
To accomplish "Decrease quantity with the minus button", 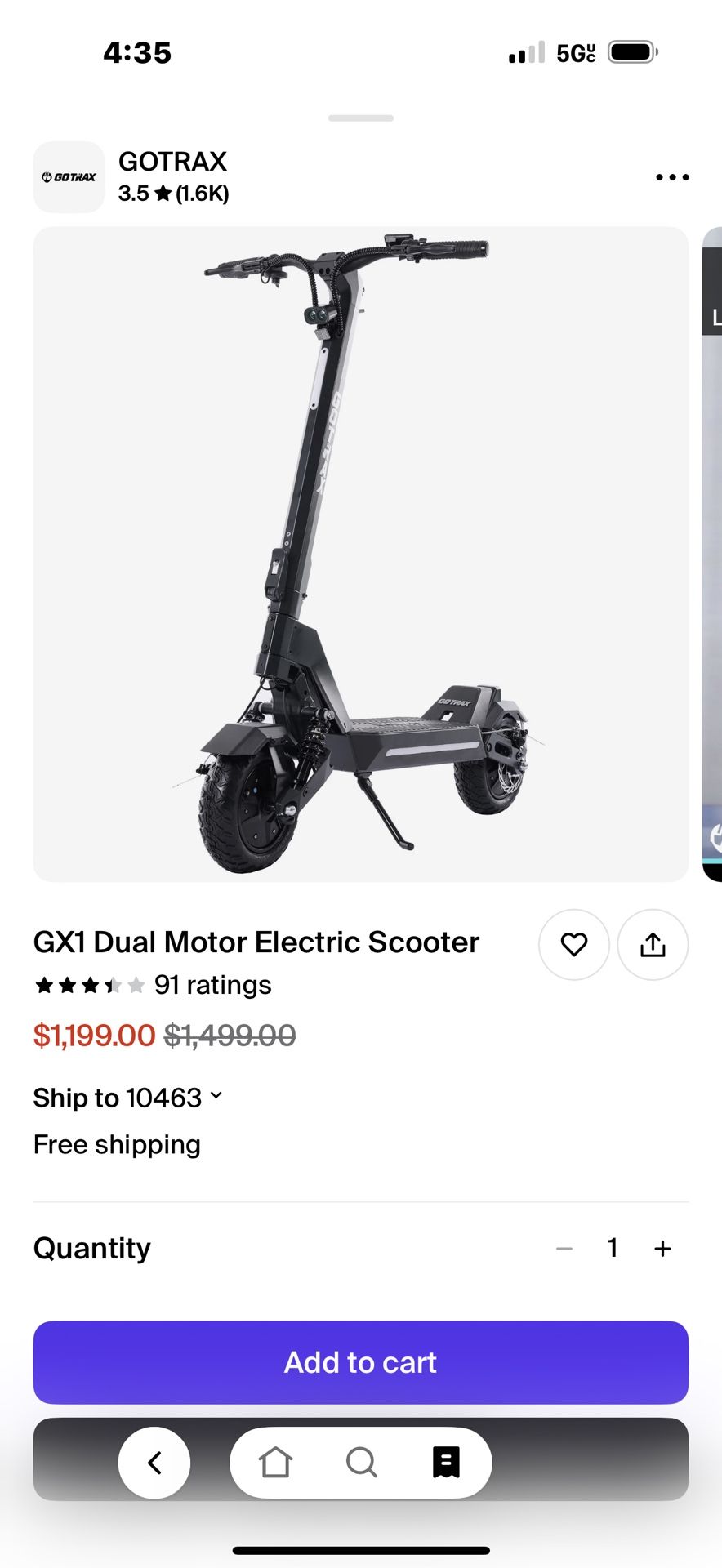I will point(564,1247).
